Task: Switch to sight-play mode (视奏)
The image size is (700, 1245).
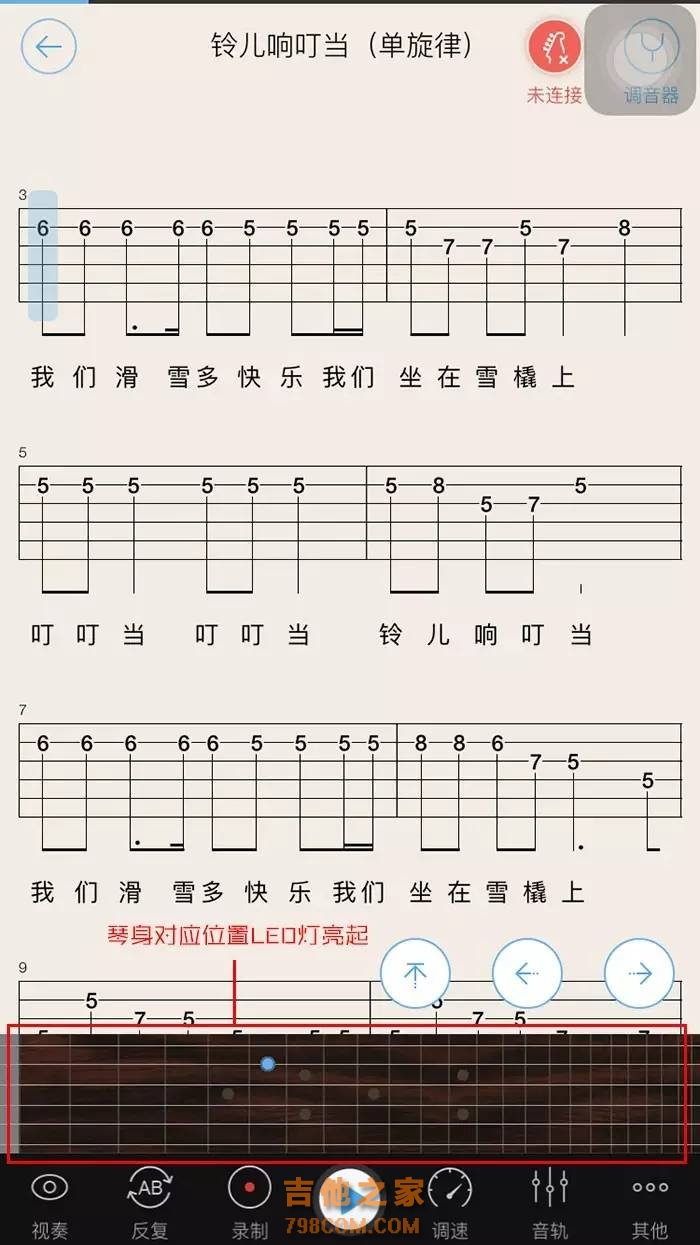Action: [49, 1203]
